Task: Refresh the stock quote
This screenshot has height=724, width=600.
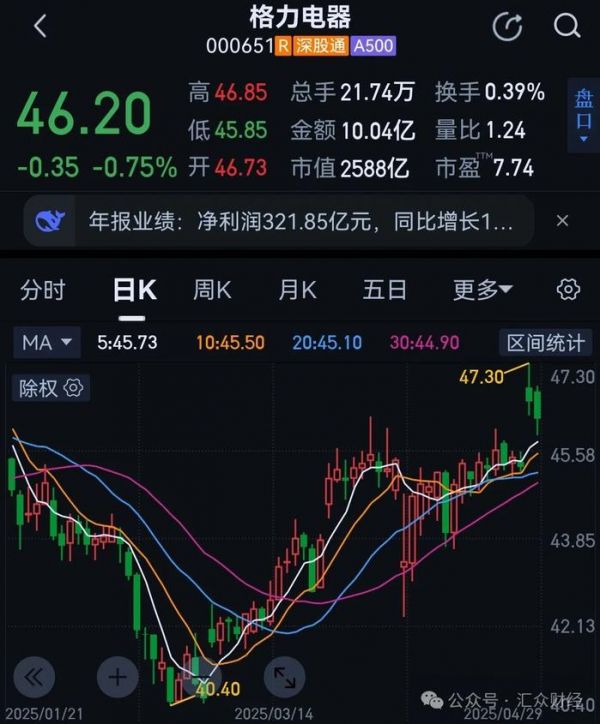Action: [508, 27]
